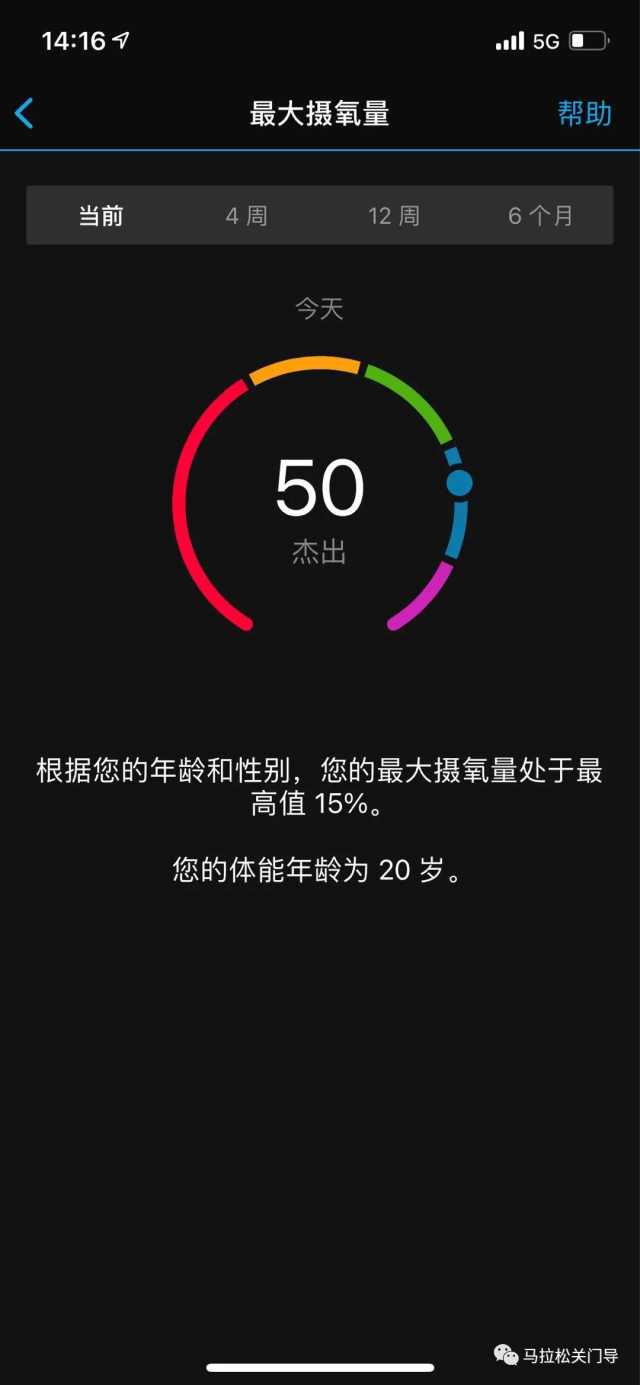Open the 帮助 help link
Viewport: 640px width, 1385px height.
pos(584,113)
